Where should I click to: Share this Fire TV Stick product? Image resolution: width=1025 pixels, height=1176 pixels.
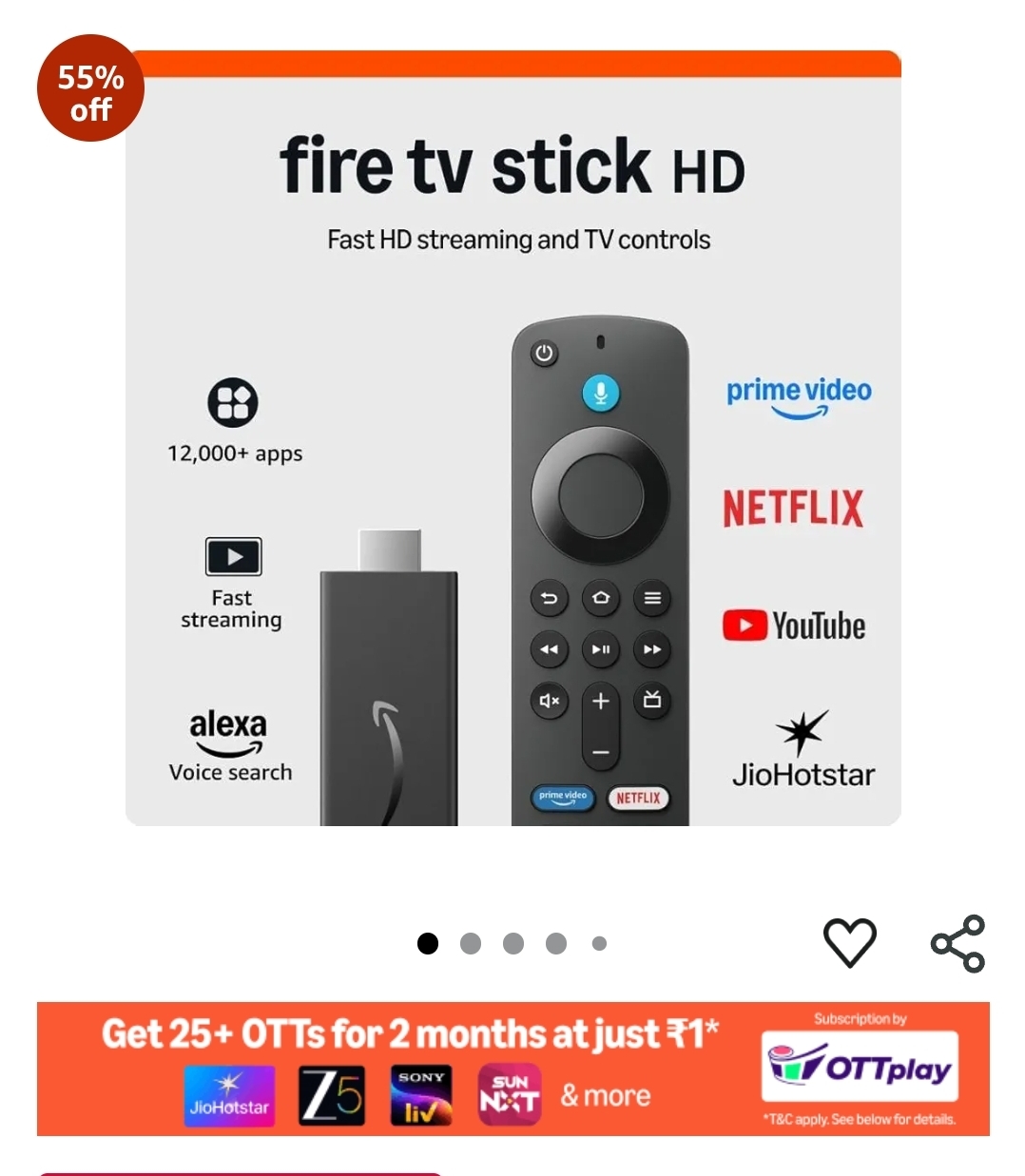point(957,943)
